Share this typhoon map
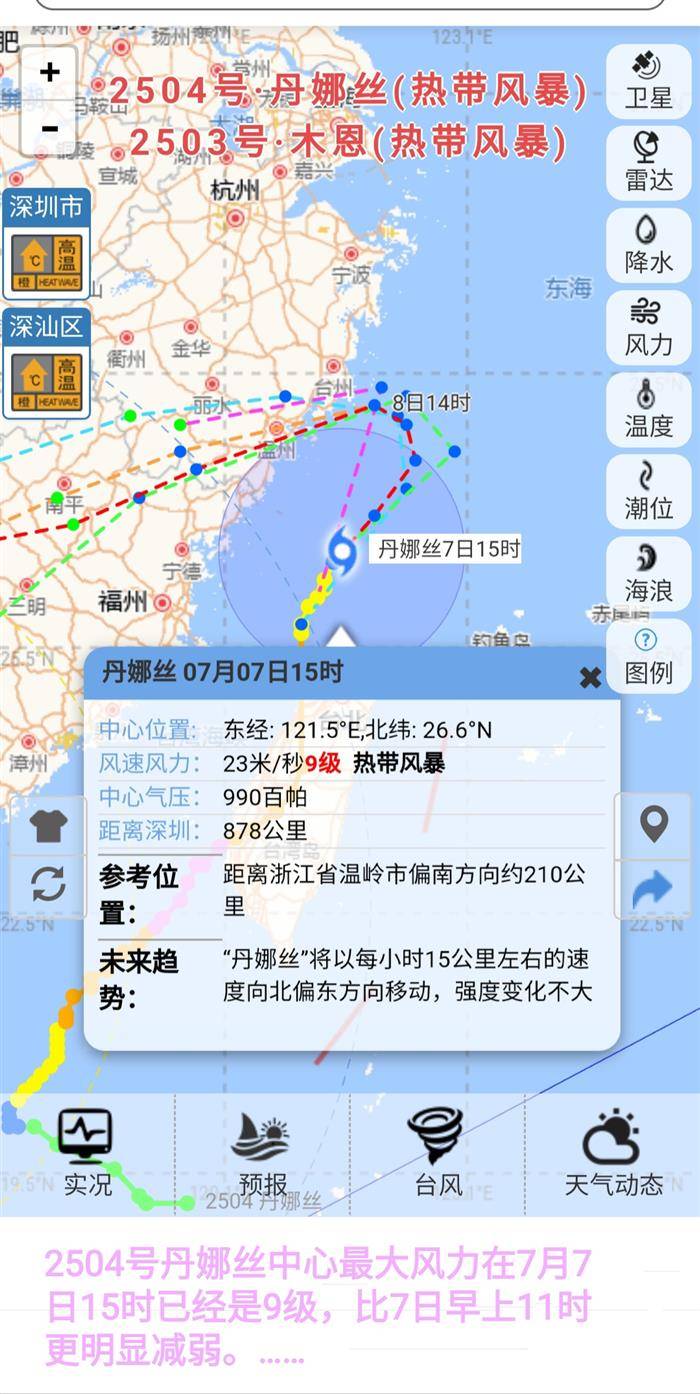 tap(653, 886)
